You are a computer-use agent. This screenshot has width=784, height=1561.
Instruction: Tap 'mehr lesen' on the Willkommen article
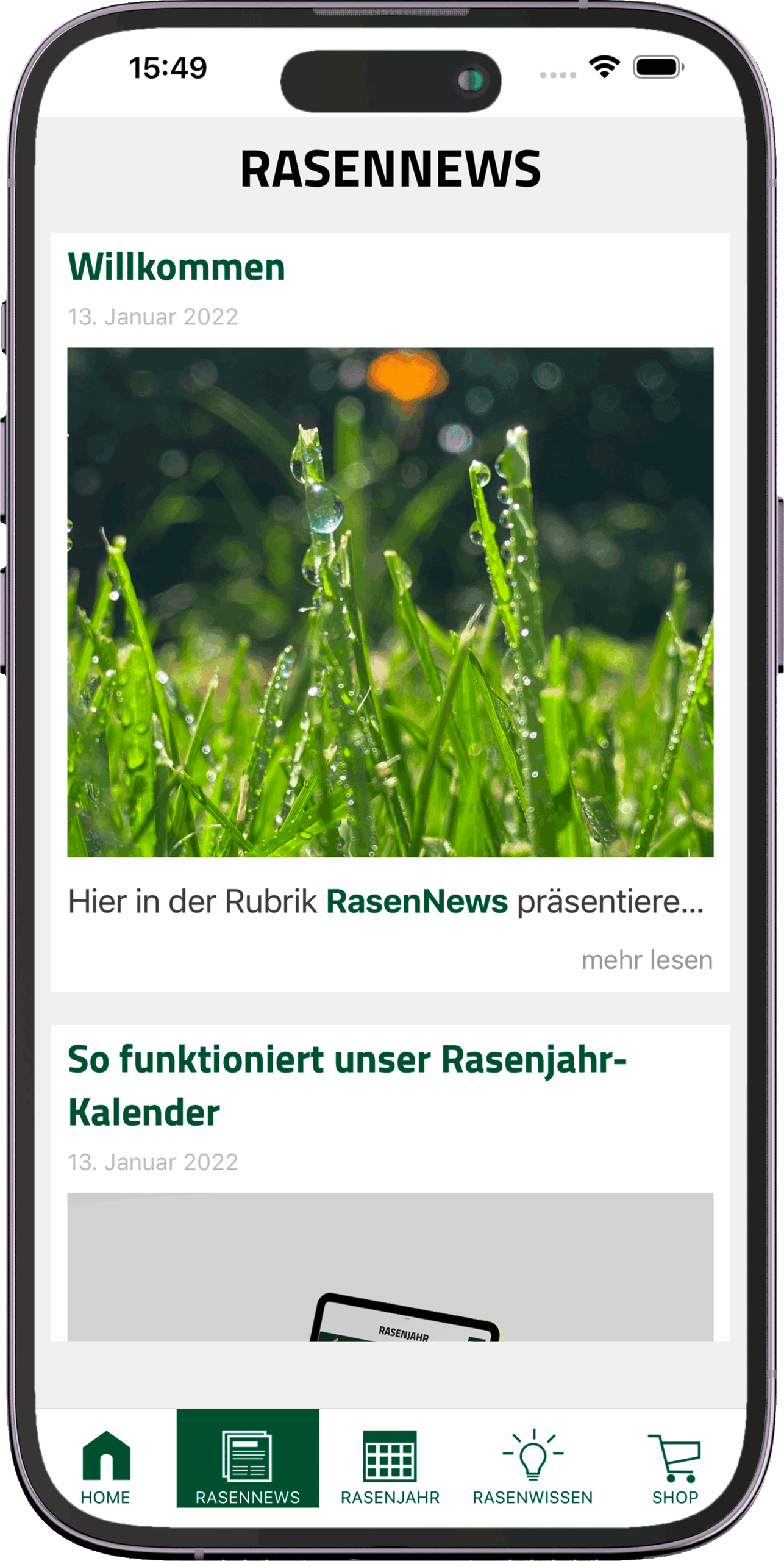pos(646,960)
